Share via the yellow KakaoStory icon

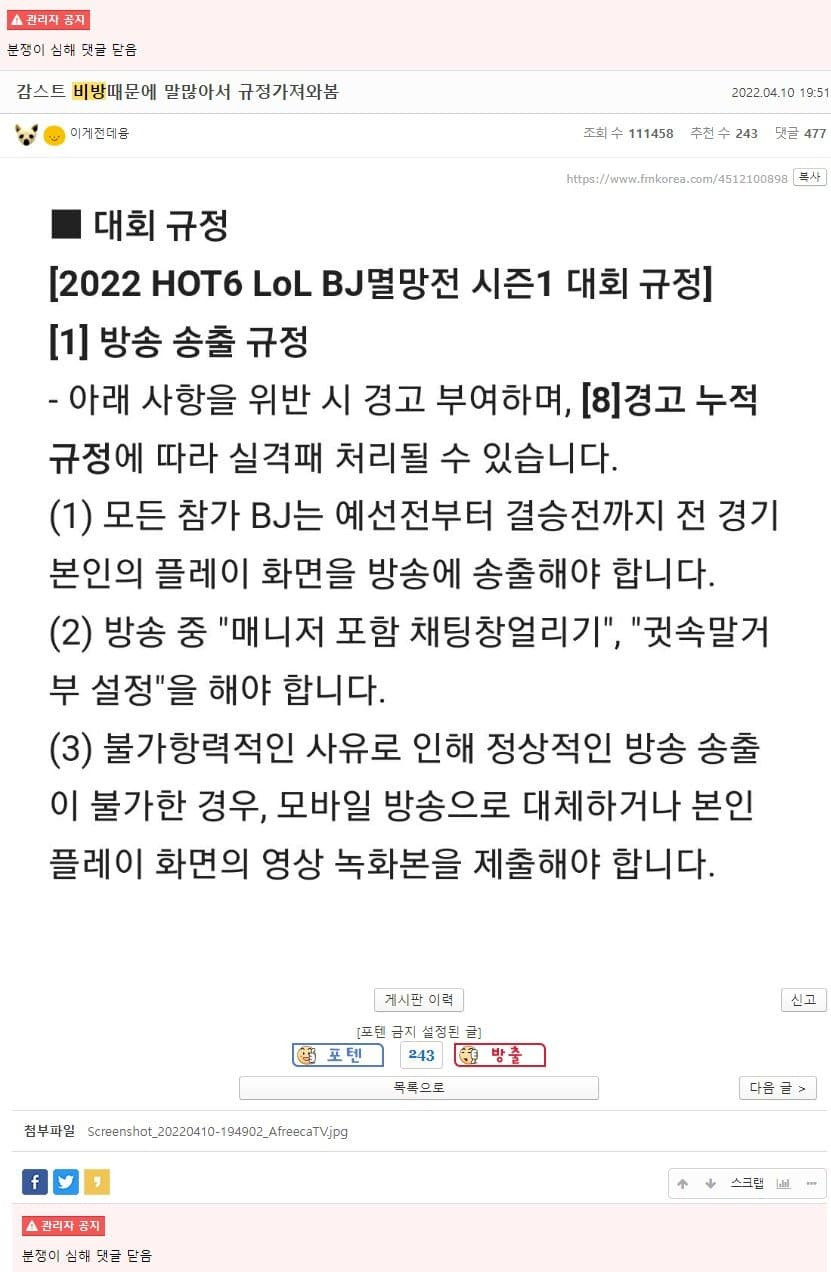pos(96,1182)
